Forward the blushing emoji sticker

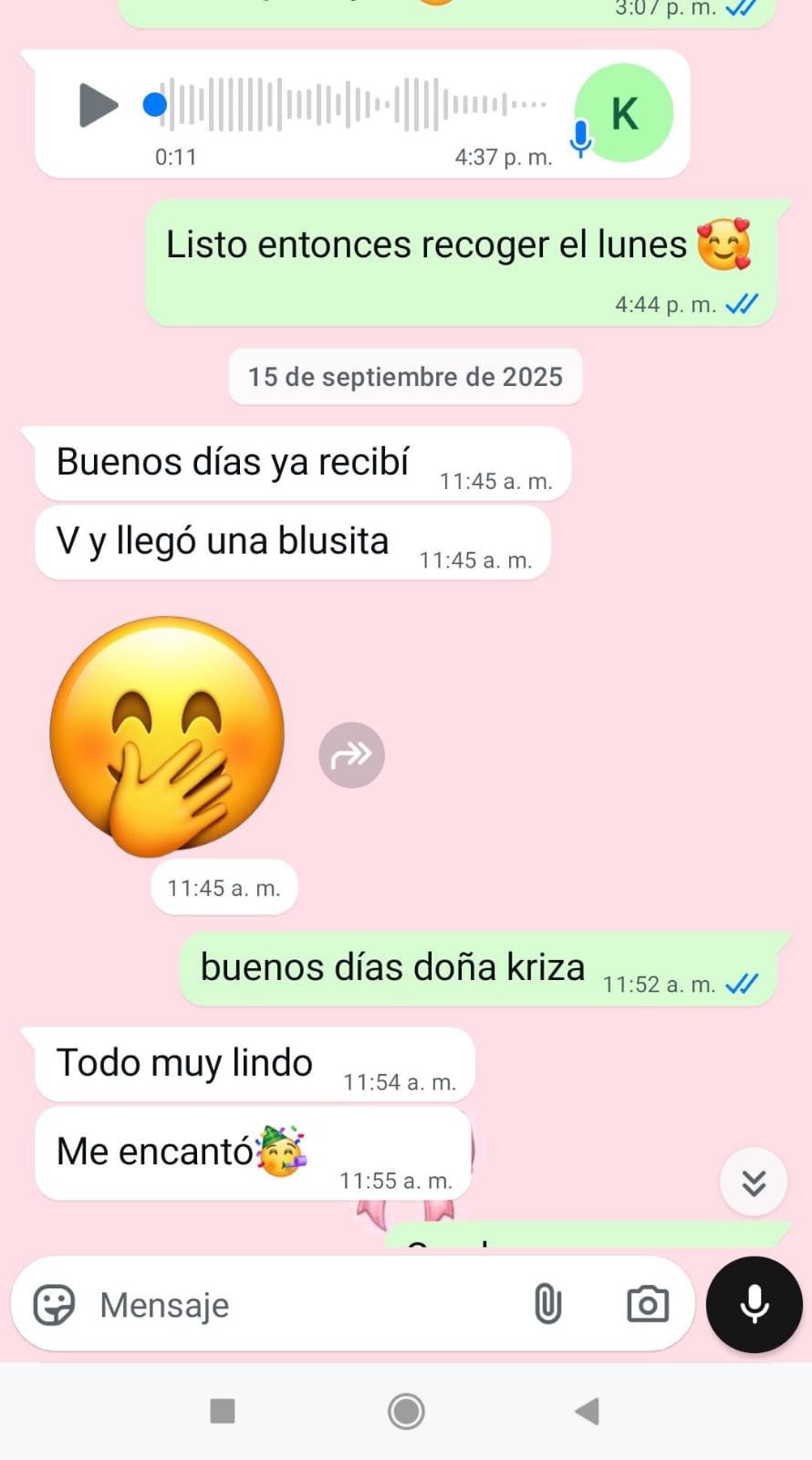click(351, 755)
